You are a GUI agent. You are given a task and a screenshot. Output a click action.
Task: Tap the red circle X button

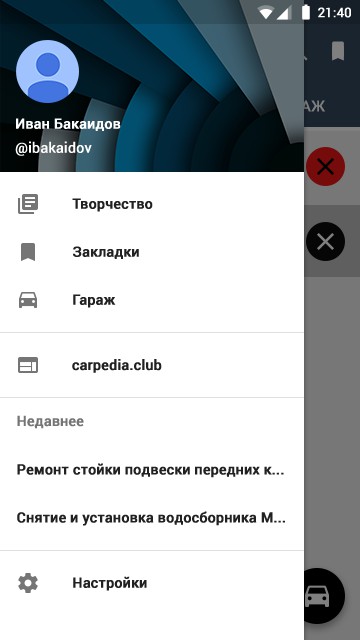coord(325,167)
